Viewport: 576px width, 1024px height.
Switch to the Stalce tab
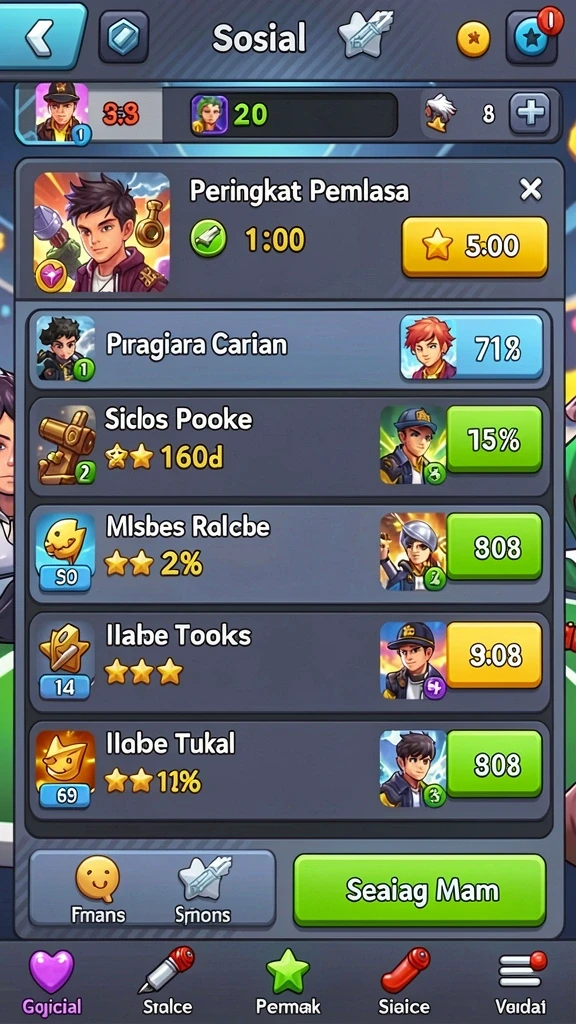click(168, 982)
